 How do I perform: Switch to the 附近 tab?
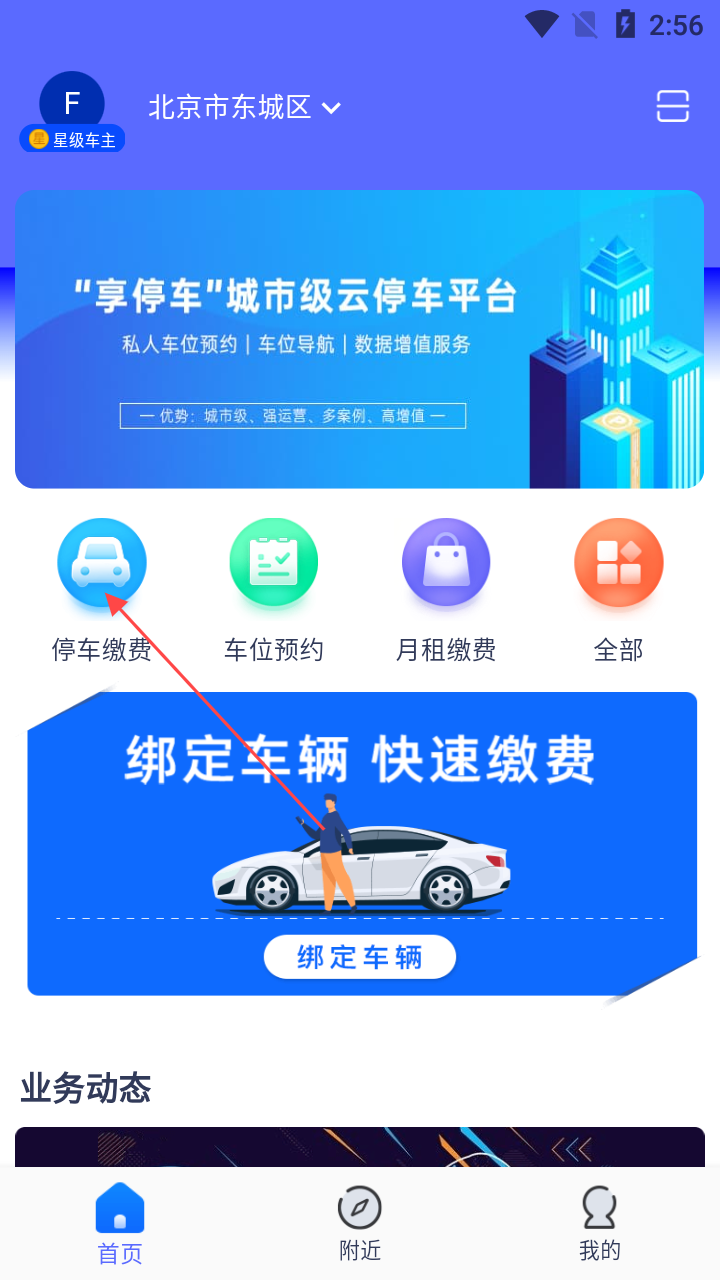pos(360,1224)
